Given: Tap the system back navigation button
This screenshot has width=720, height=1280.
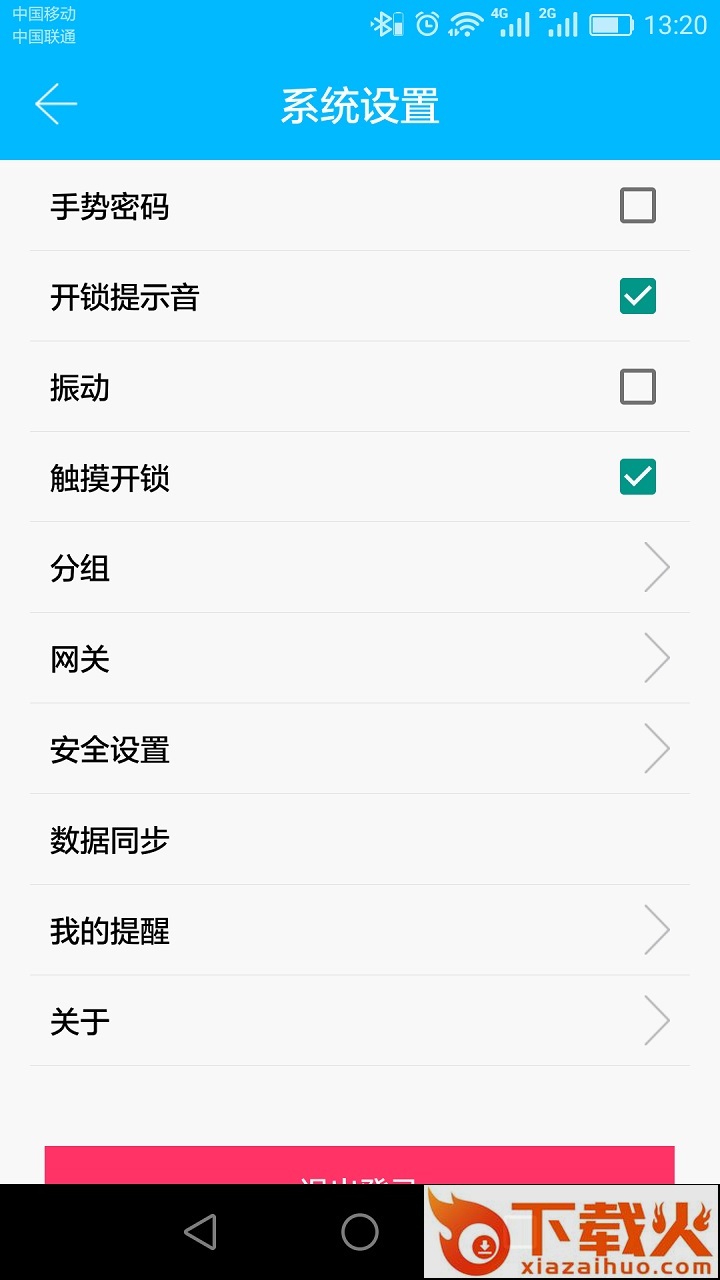Looking at the screenshot, I should click(200, 1232).
